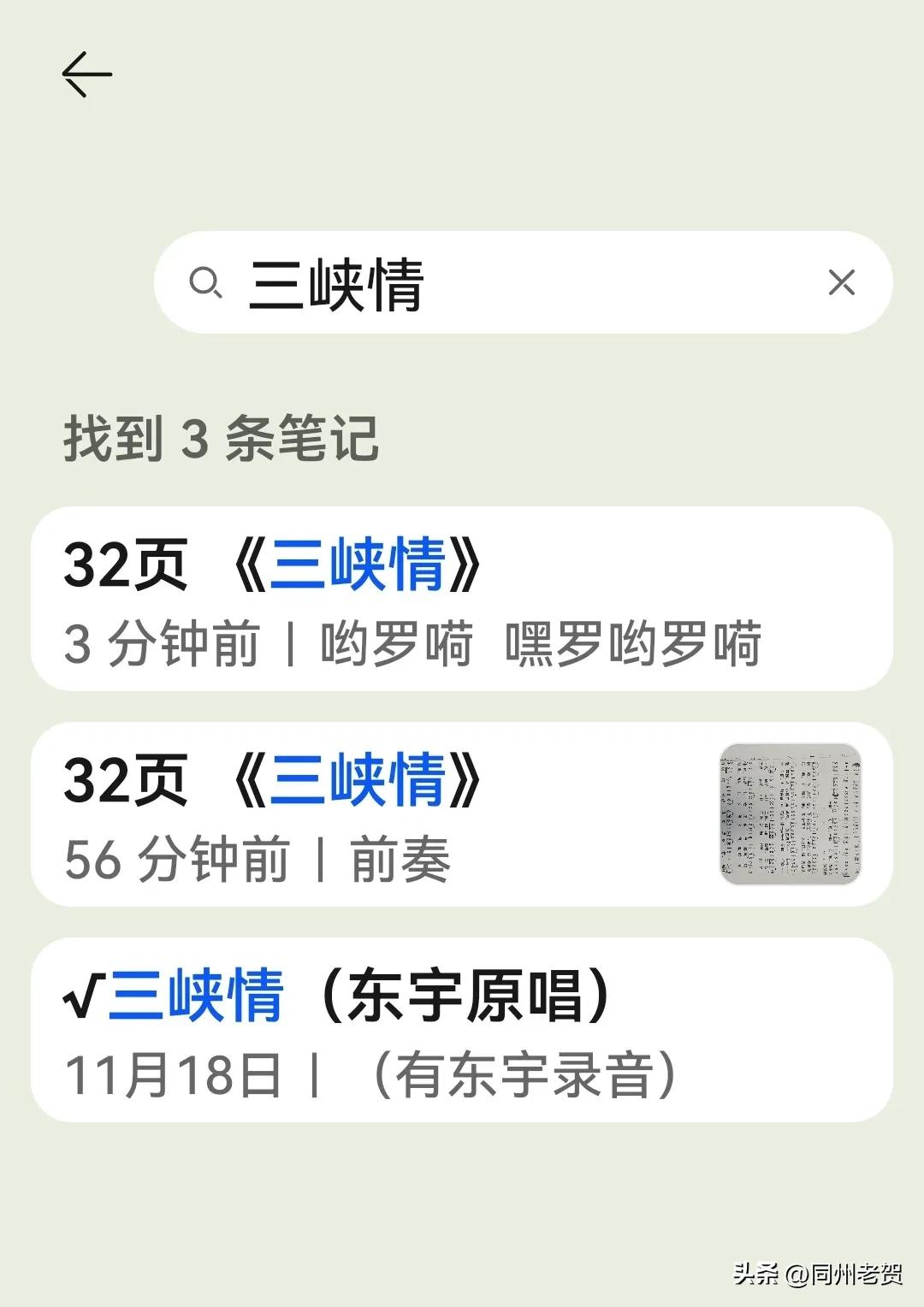
Task: Tap the back navigation icon top left
Action: 86,75
